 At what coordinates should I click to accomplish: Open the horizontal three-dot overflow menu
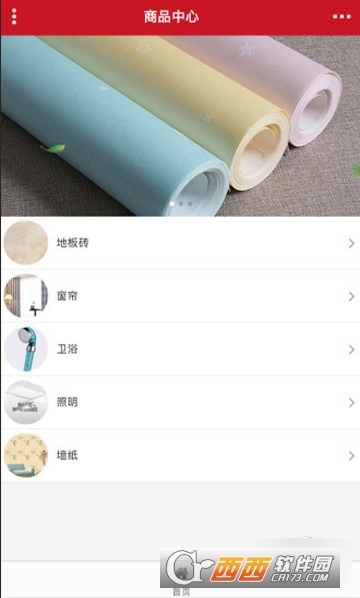[341, 16]
